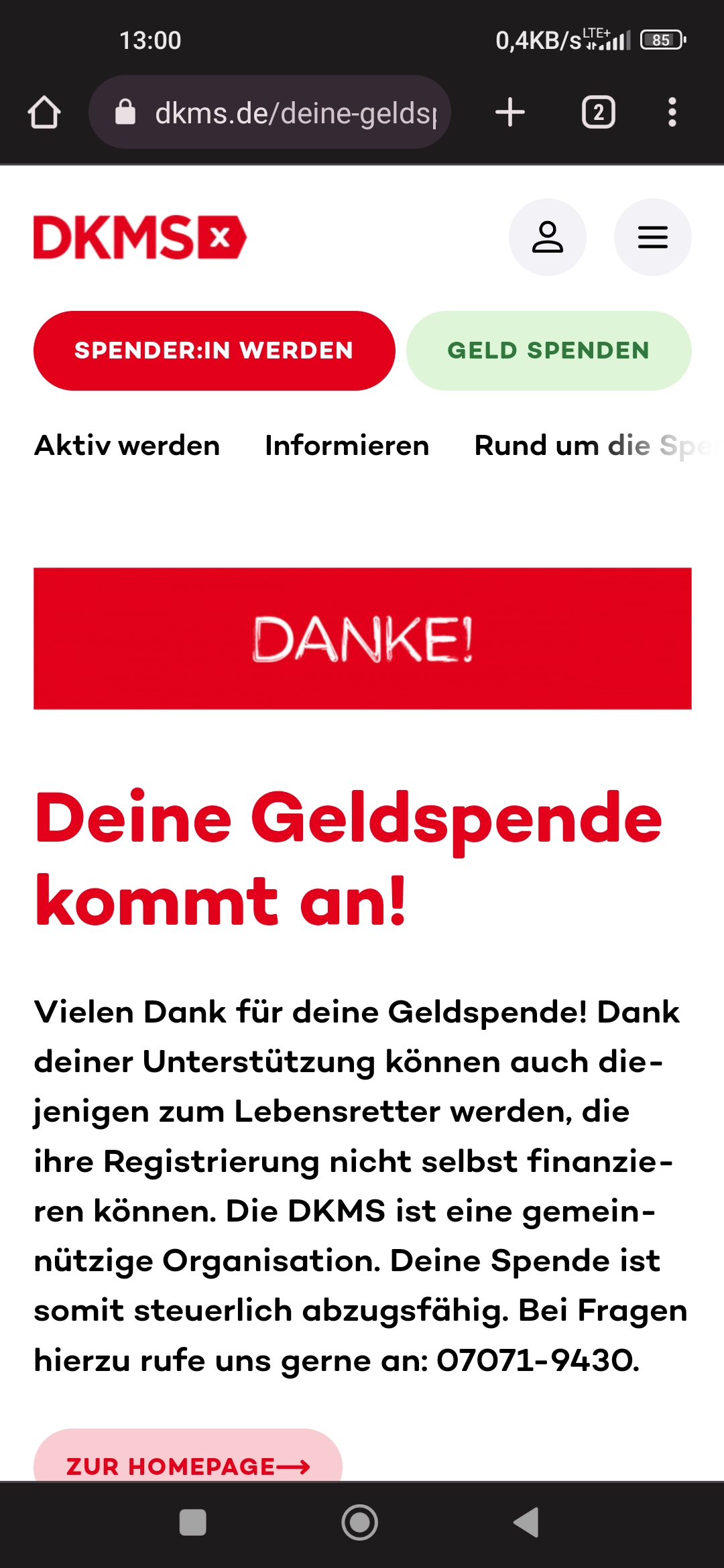724x1568 pixels.
Task: Select the Geld spenden button
Action: pos(548,350)
